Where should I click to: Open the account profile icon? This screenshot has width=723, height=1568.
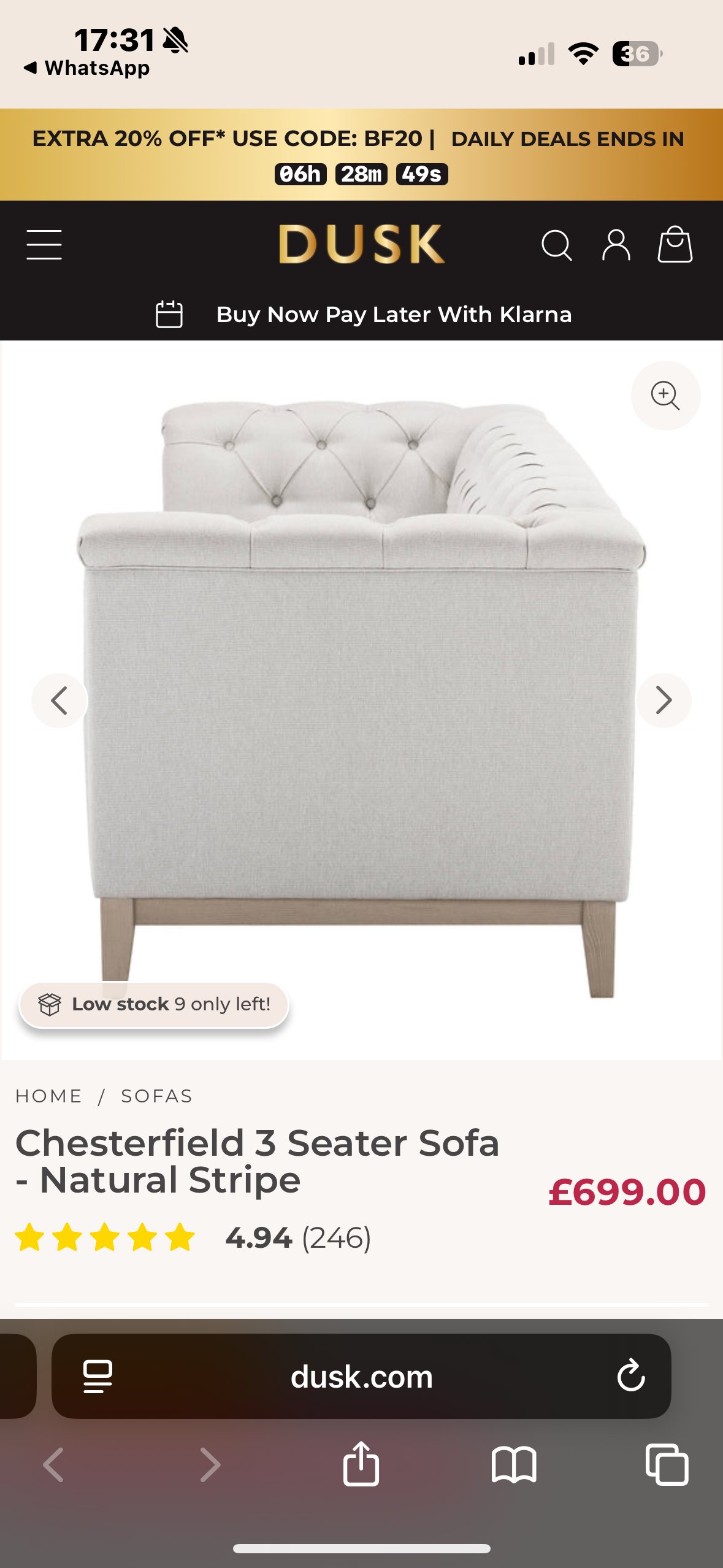616,245
